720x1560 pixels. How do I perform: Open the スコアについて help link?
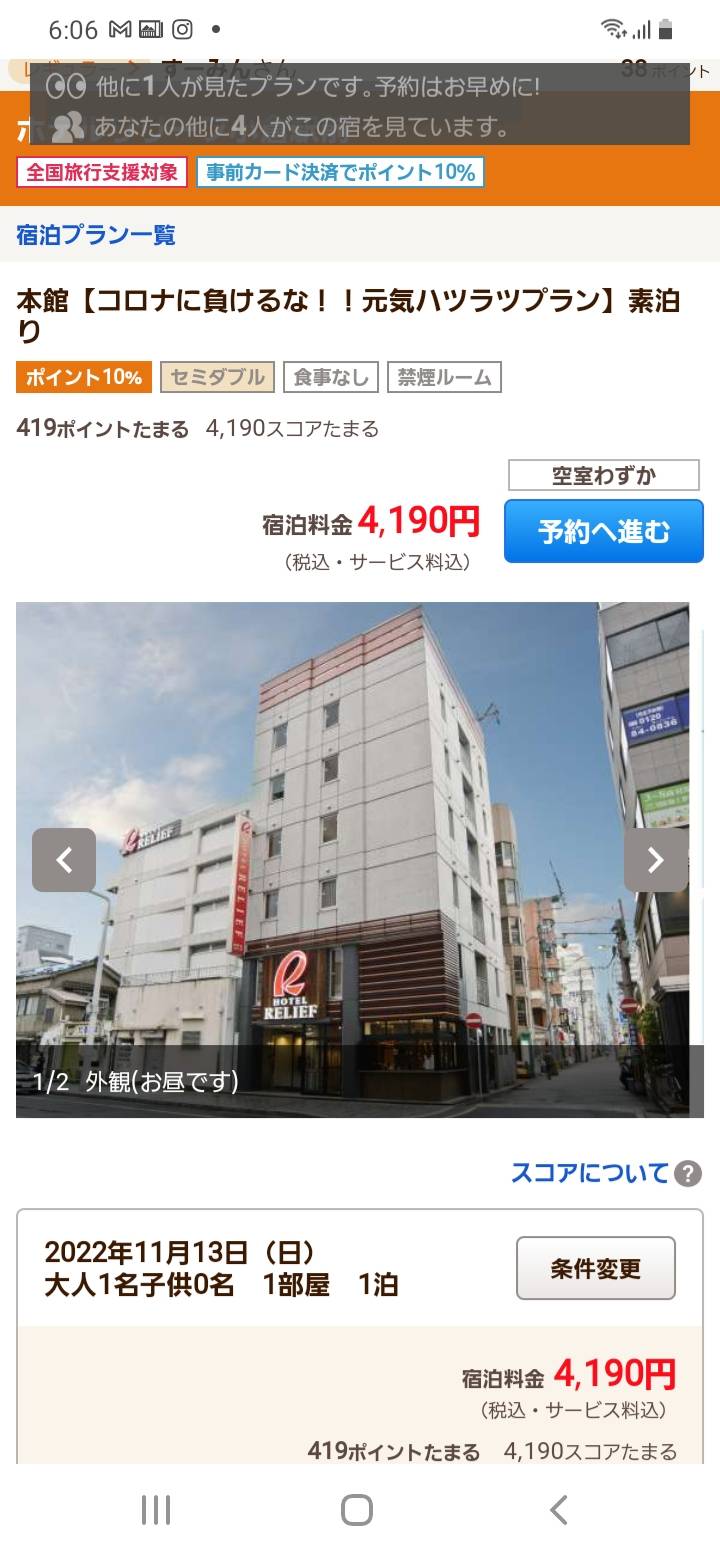[x=606, y=1173]
